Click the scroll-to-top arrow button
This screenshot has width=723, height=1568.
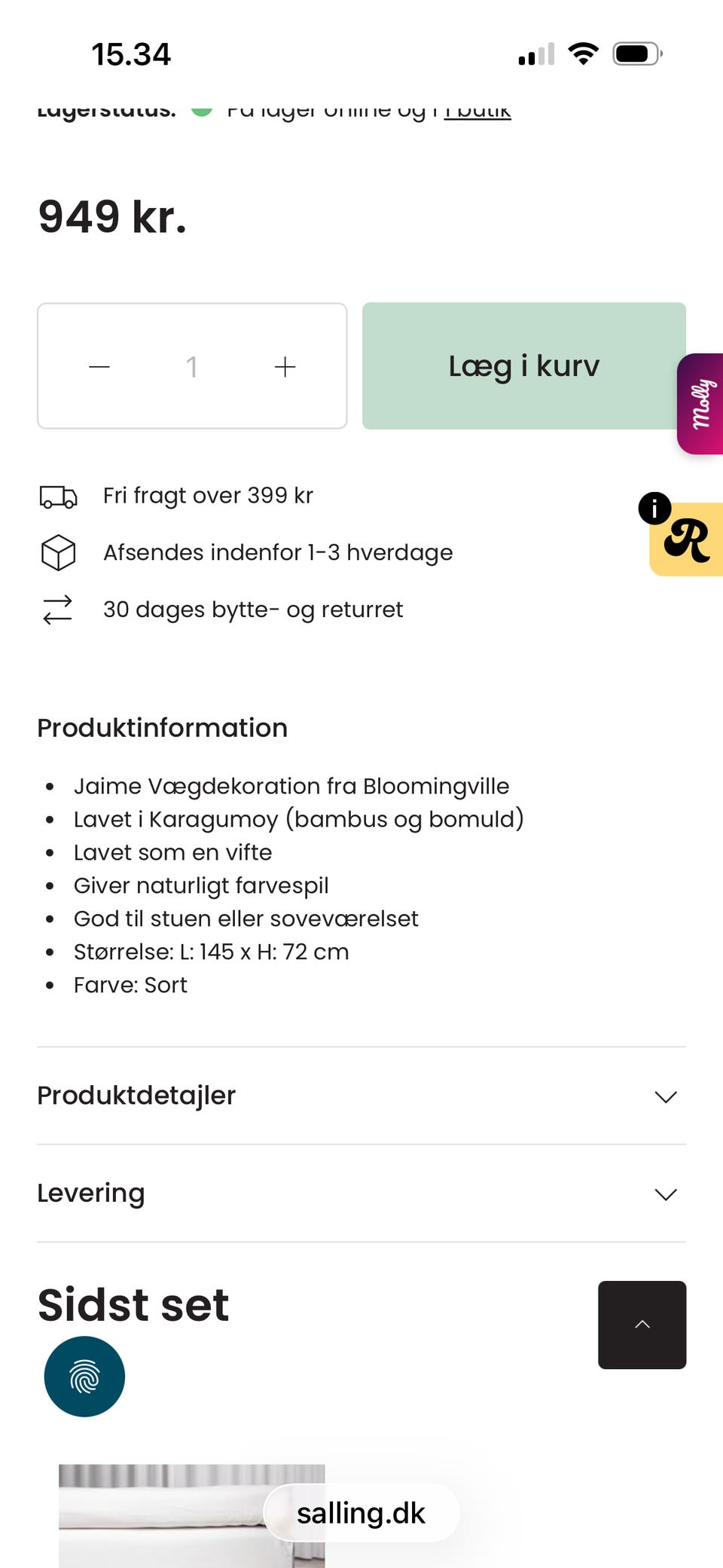click(x=642, y=1325)
